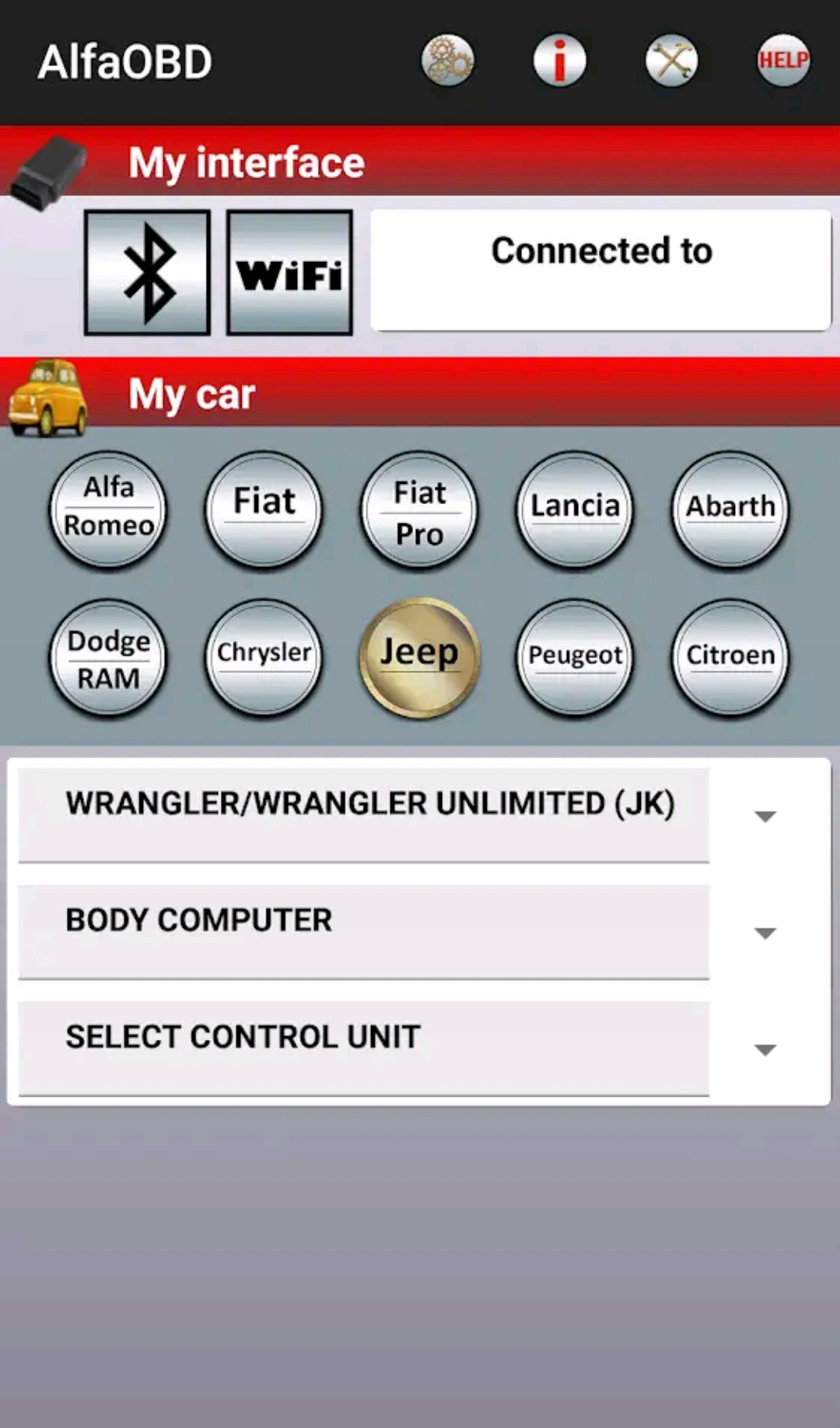Choose Fiat brand
Image resolution: width=840 pixels, height=1428 pixels.
[x=264, y=509]
